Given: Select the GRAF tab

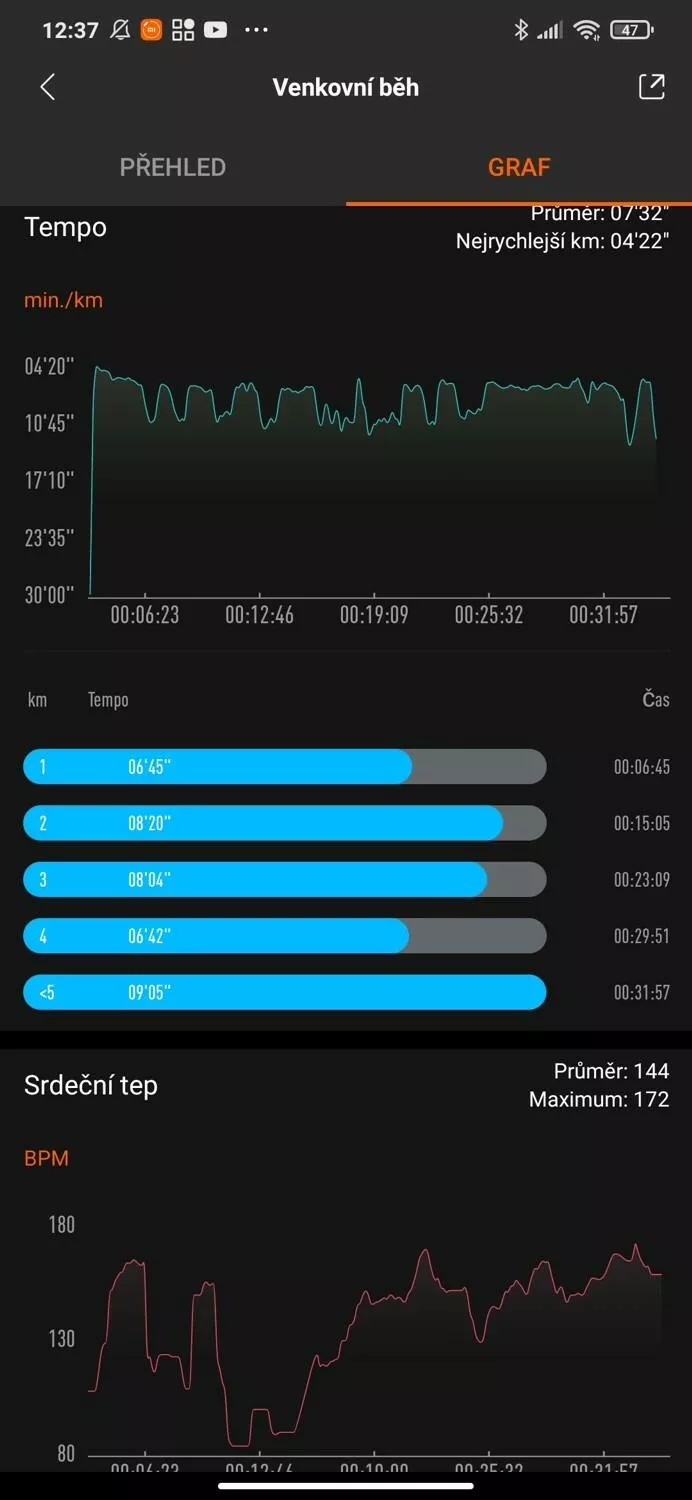Looking at the screenshot, I should (519, 167).
